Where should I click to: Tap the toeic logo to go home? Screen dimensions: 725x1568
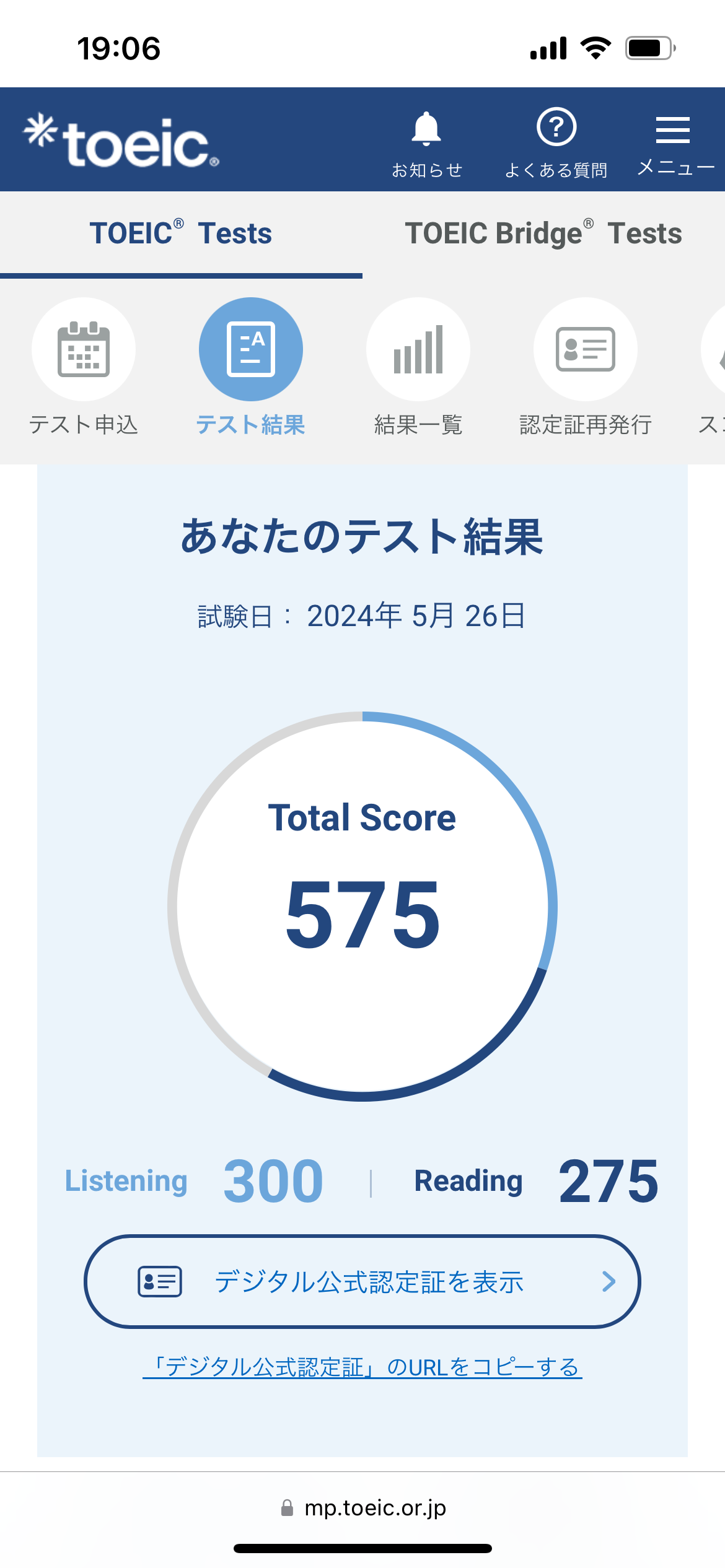tap(121, 141)
